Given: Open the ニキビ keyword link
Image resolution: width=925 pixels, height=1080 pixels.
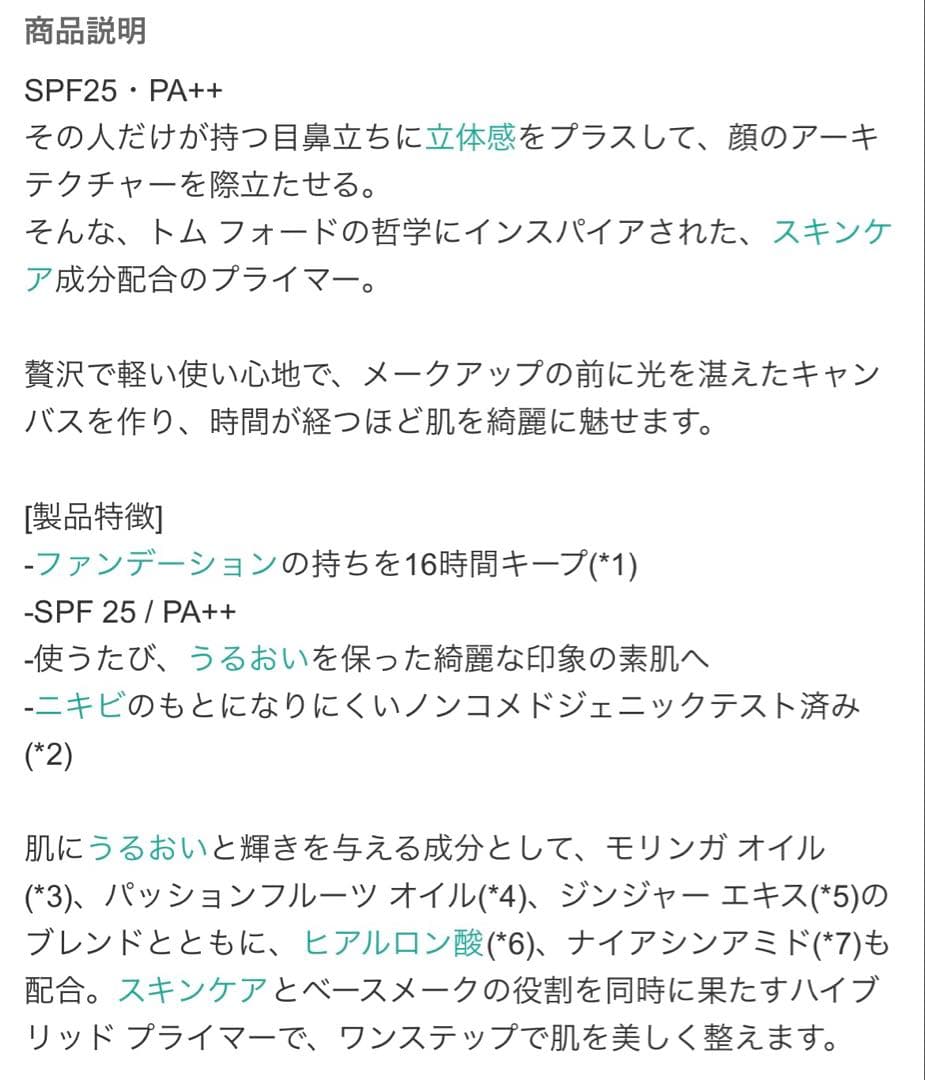Looking at the screenshot, I should pyautogui.click(x=81, y=707).
